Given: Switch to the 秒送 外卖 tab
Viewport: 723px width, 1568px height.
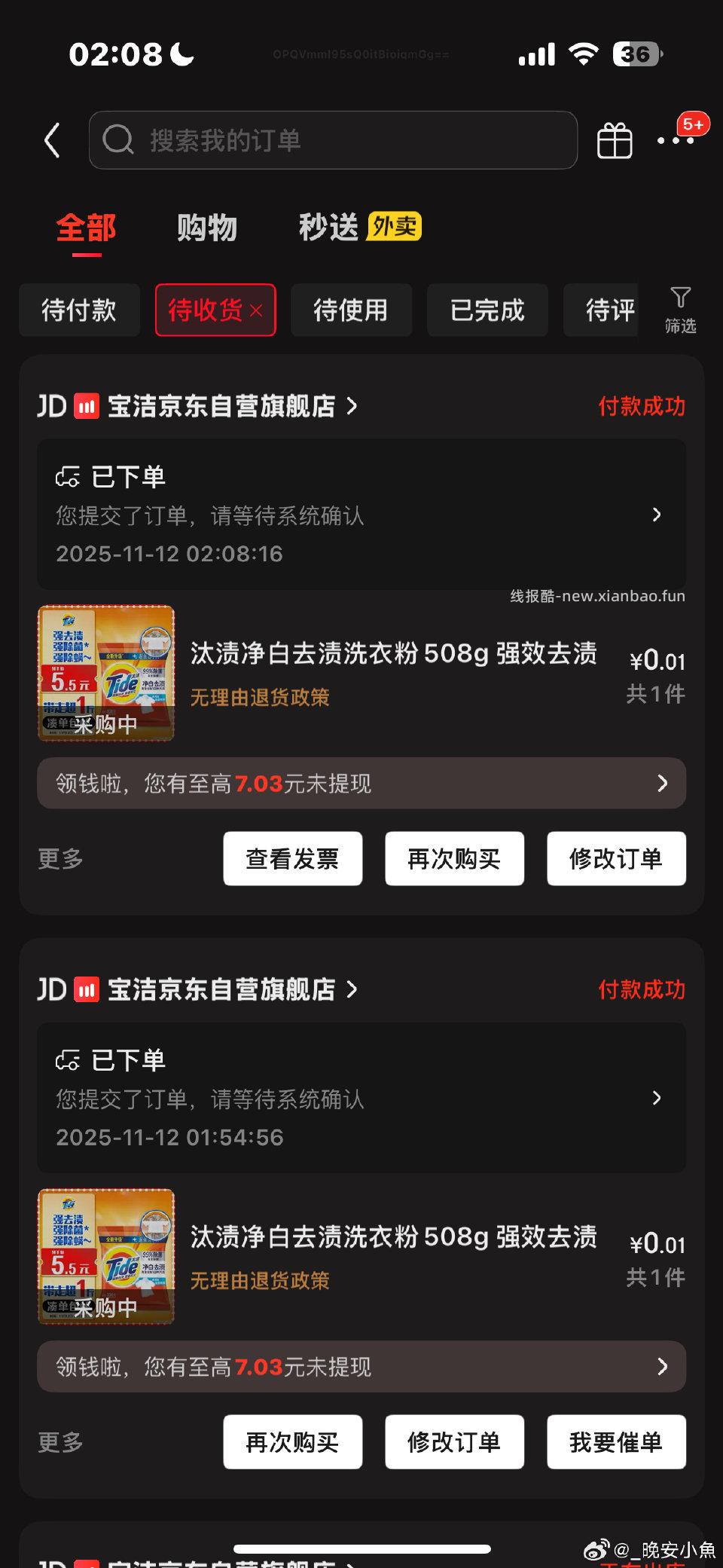Looking at the screenshot, I should [x=329, y=228].
